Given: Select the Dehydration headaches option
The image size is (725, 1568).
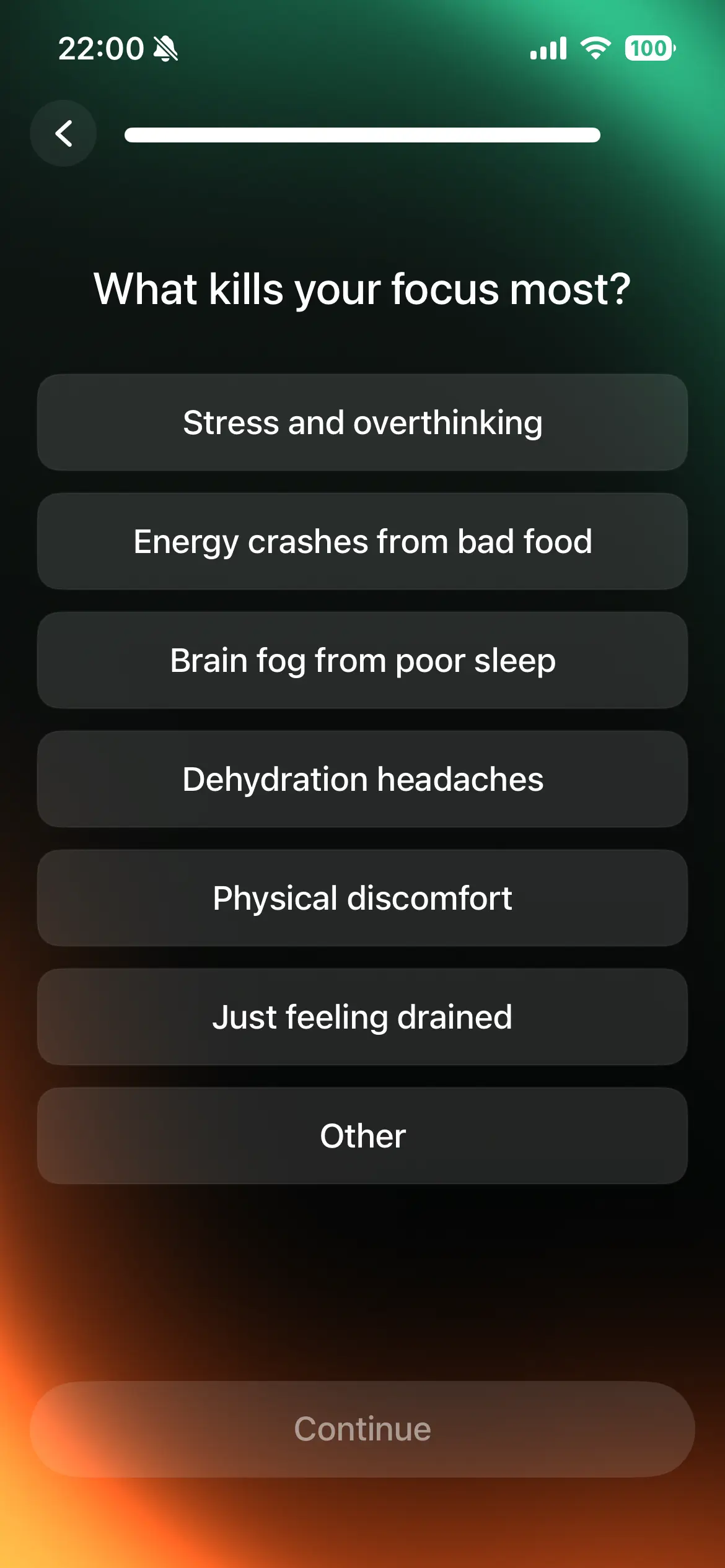Looking at the screenshot, I should point(362,779).
